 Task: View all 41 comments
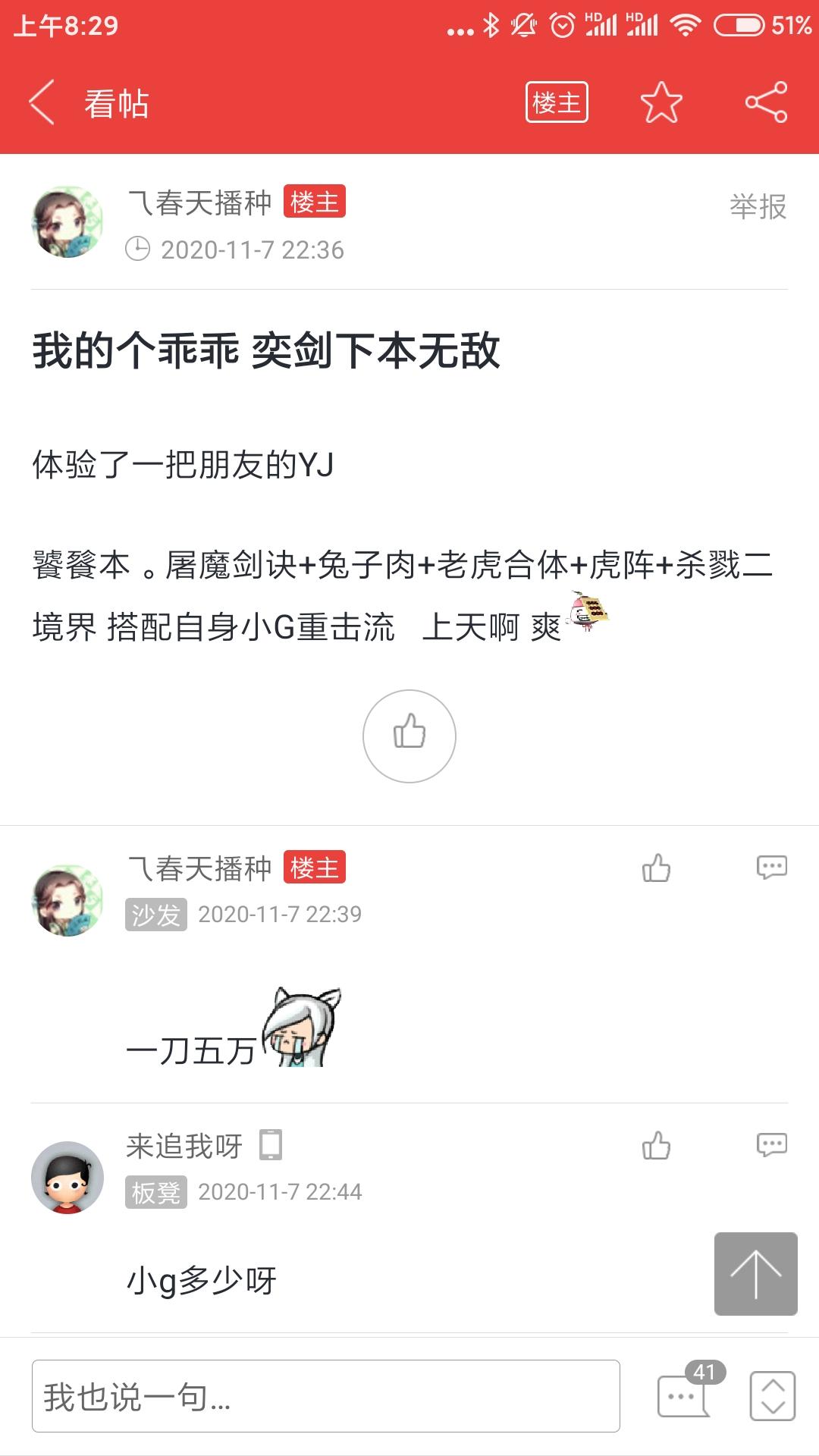(x=684, y=1394)
